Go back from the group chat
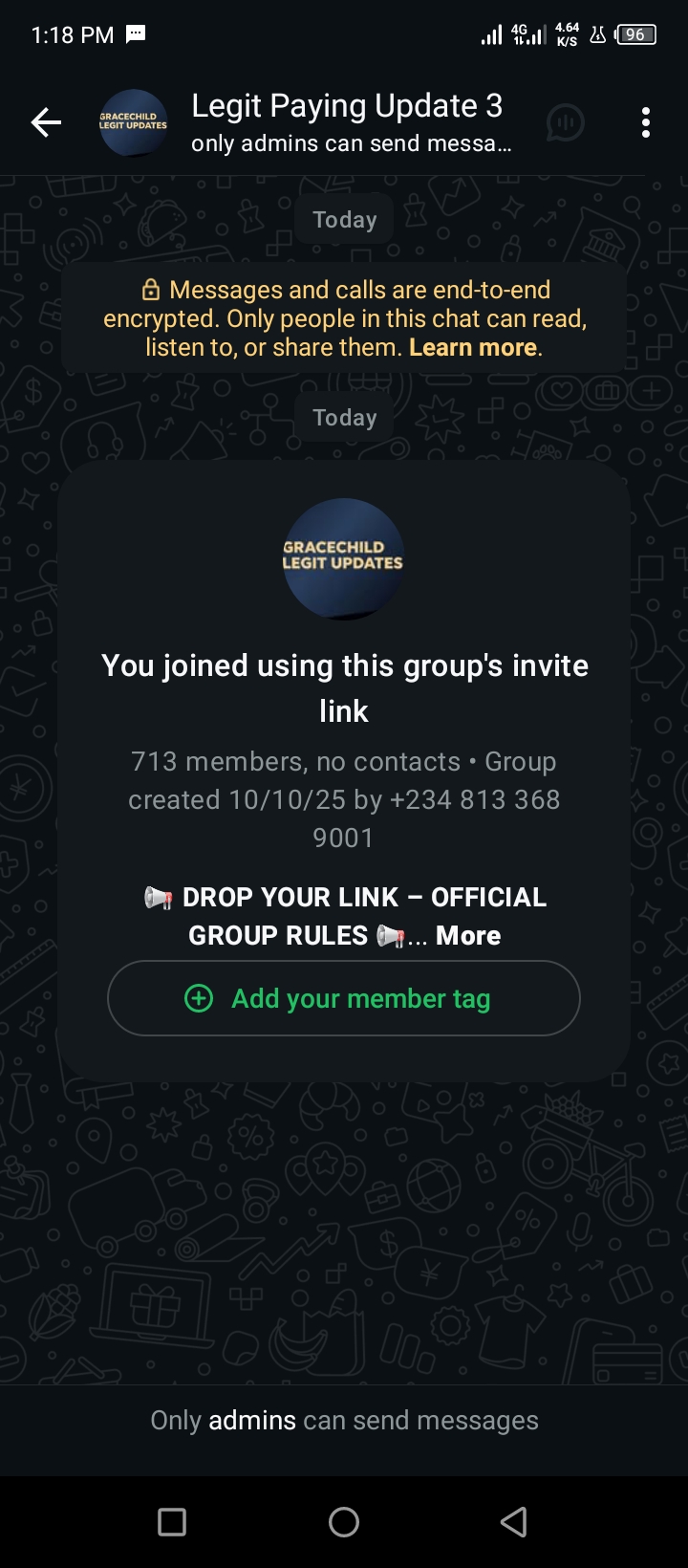The height and width of the screenshot is (1568, 688). pyautogui.click(x=46, y=122)
